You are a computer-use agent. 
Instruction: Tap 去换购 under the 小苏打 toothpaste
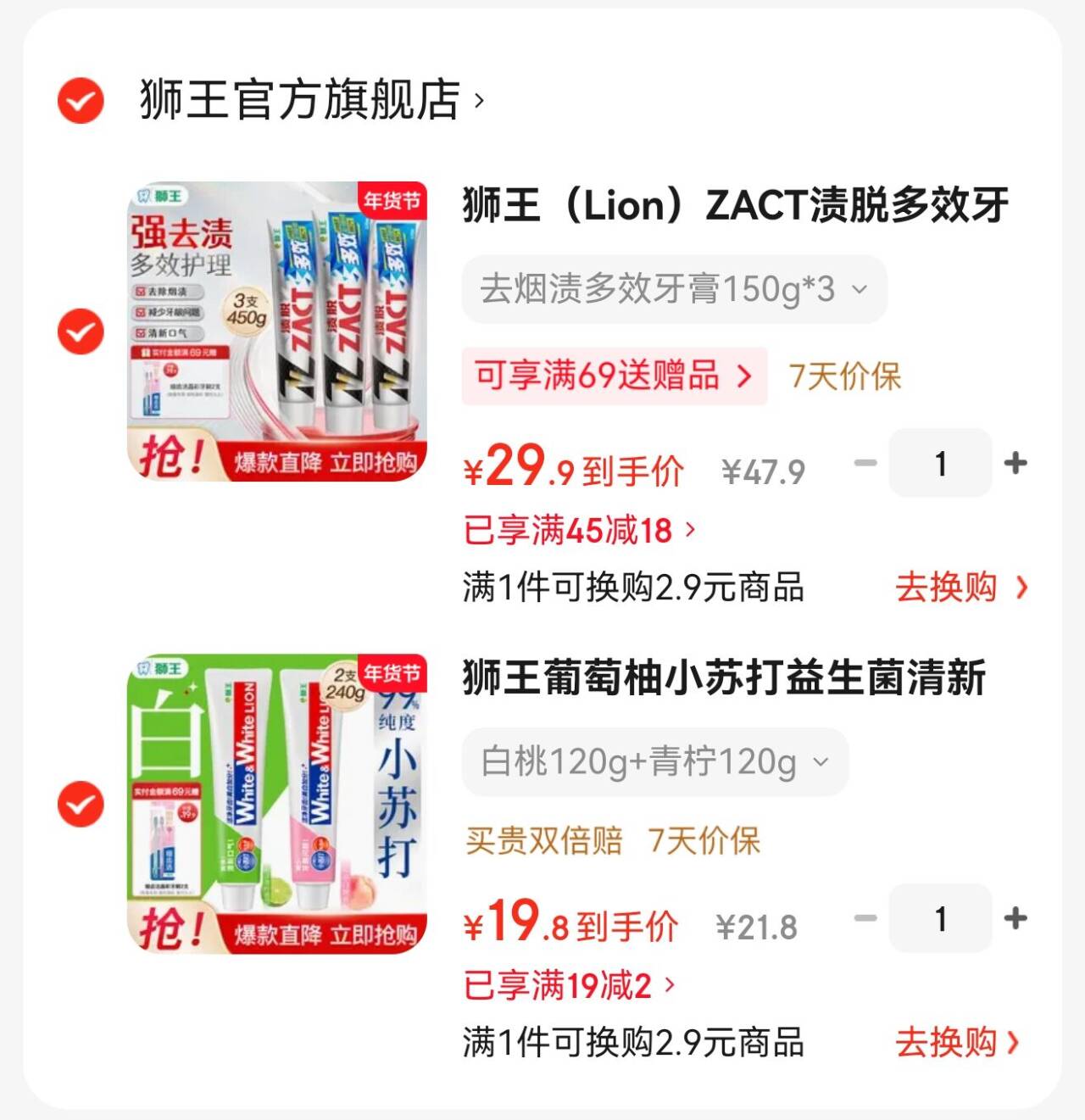pyautogui.click(x=957, y=1042)
